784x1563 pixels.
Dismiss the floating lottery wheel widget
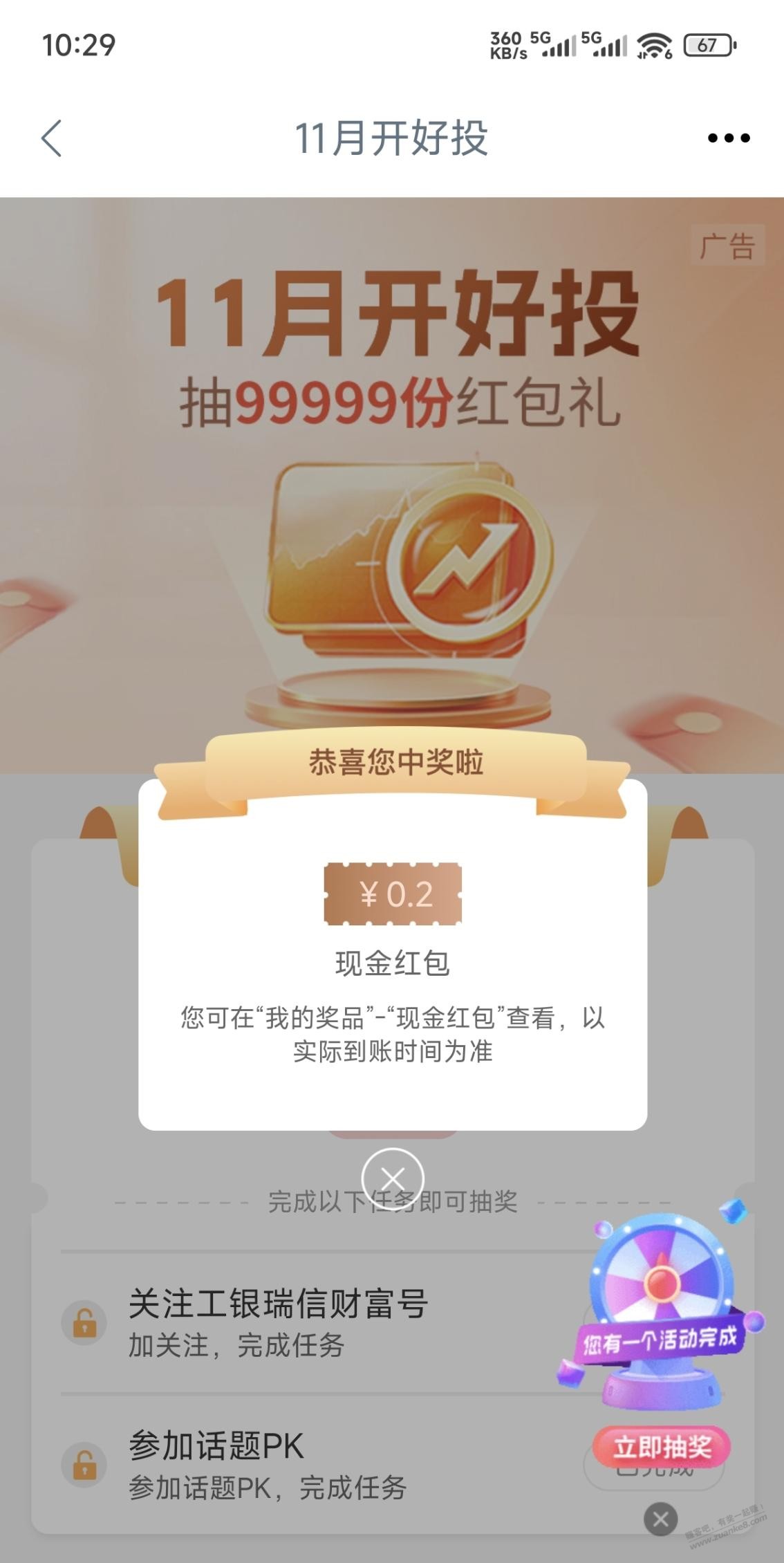pyautogui.click(x=660, y=1519)
